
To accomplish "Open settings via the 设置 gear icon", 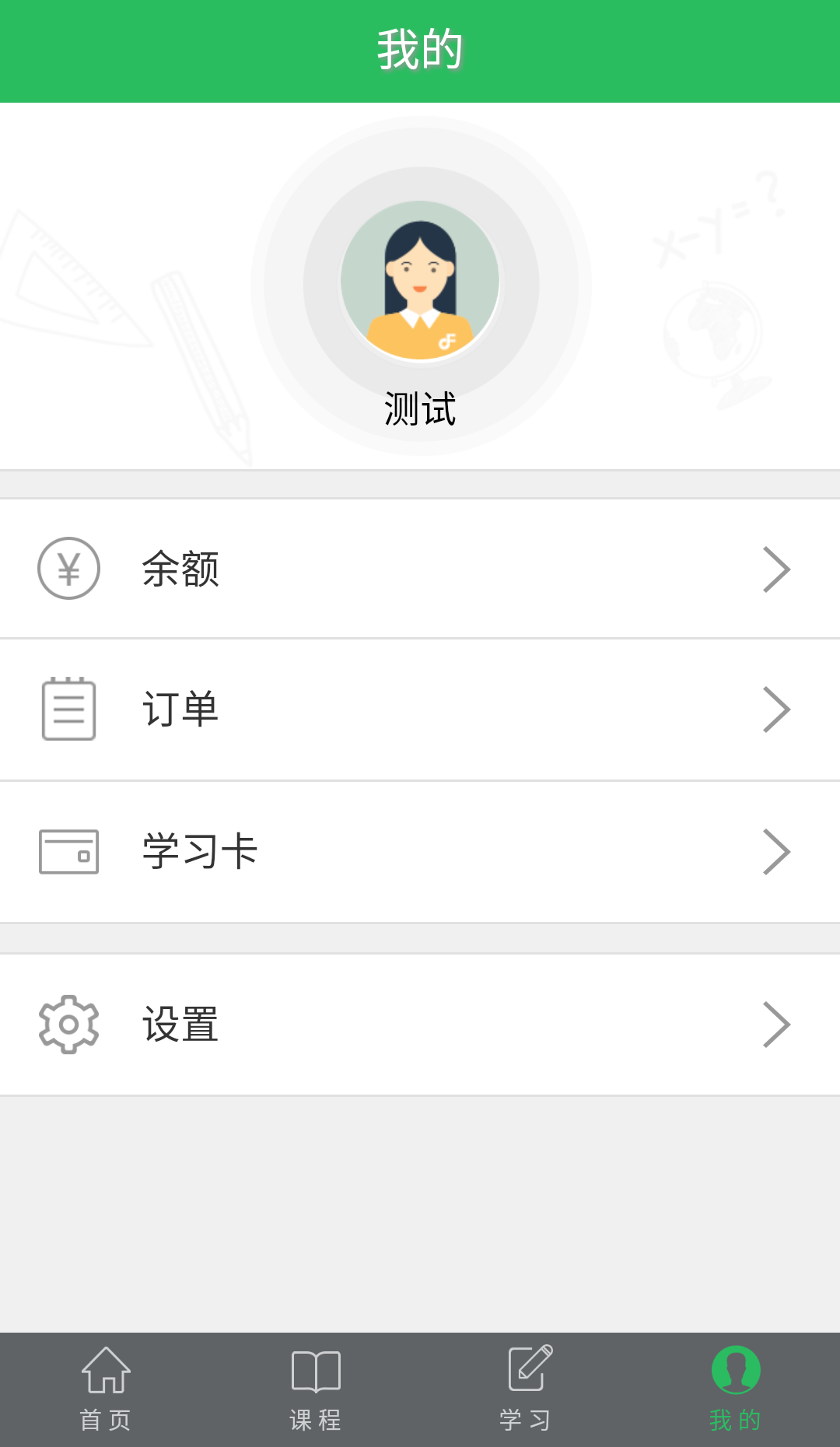I will click(68, 1025).
